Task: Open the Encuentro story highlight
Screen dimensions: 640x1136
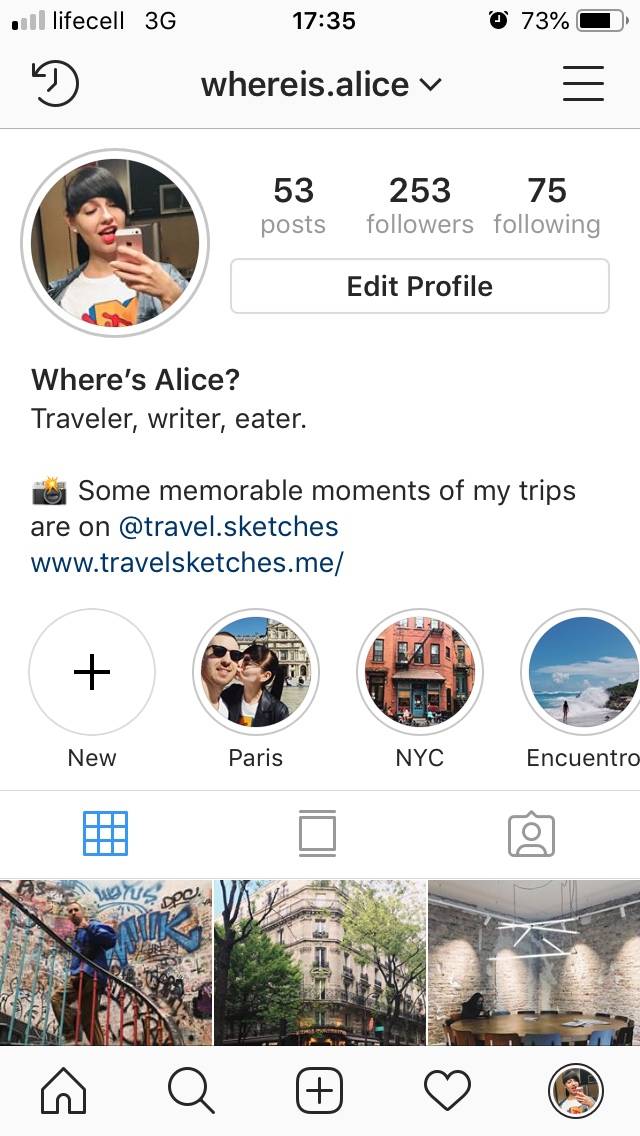Action: coord(582,673)
